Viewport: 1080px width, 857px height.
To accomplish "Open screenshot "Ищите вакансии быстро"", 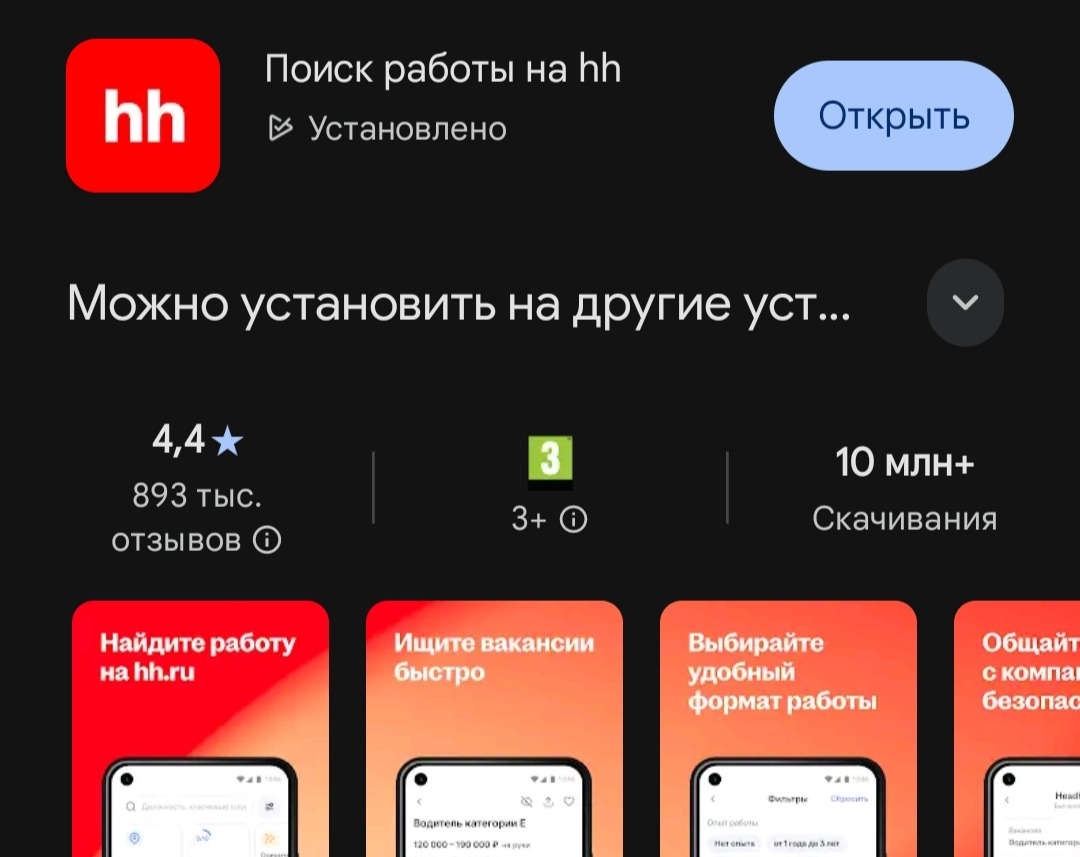I will point(494,728).
